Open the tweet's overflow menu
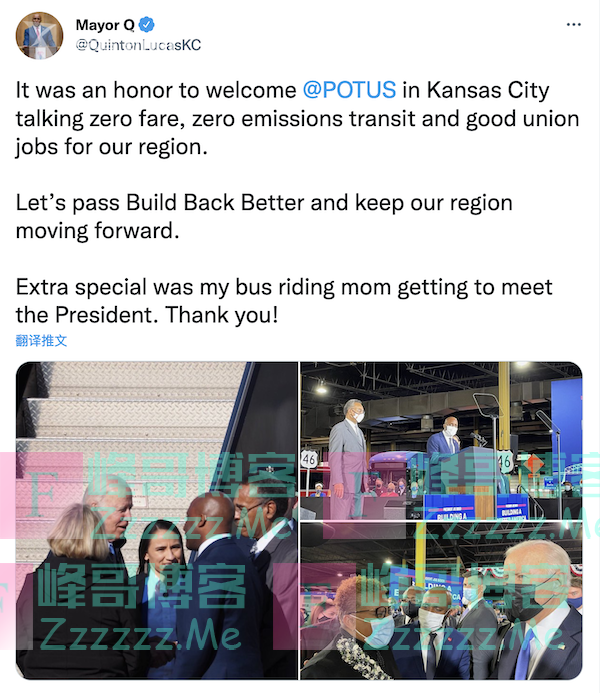The width and height of the screenshot is (600, 693). click(573, 24)
